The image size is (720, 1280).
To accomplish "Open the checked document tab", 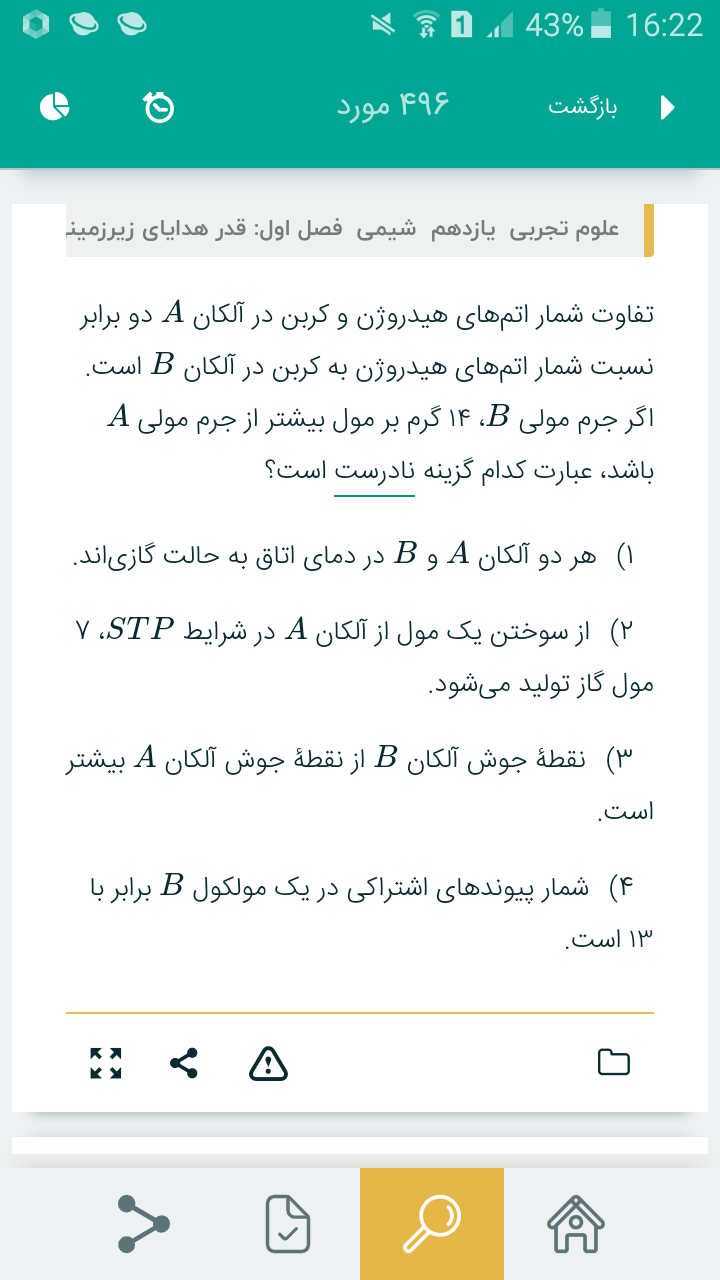I will (x=288, y=1224).
